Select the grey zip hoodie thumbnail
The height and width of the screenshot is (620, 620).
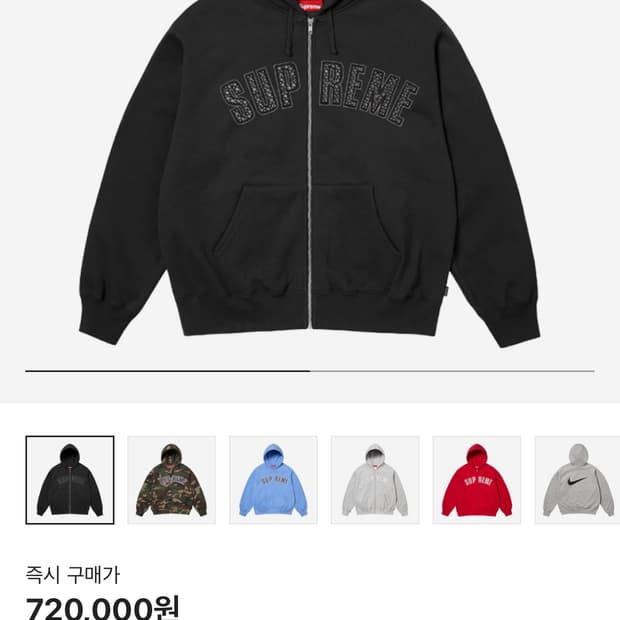point(375,480)
